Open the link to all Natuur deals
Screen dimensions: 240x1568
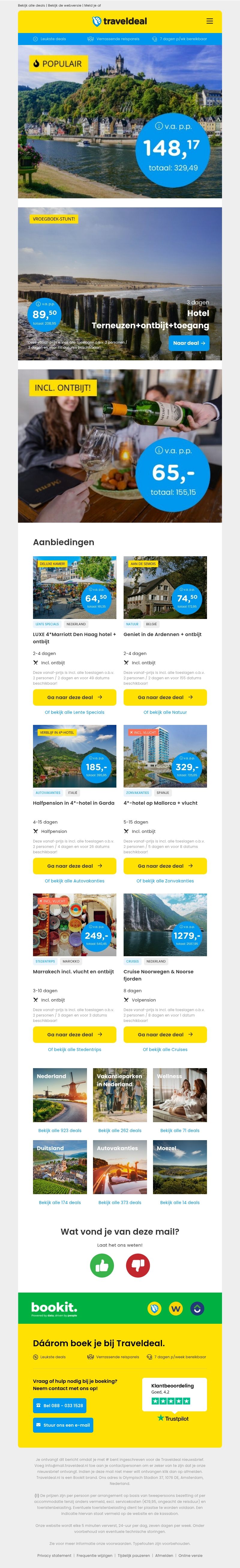coord(165,712)
